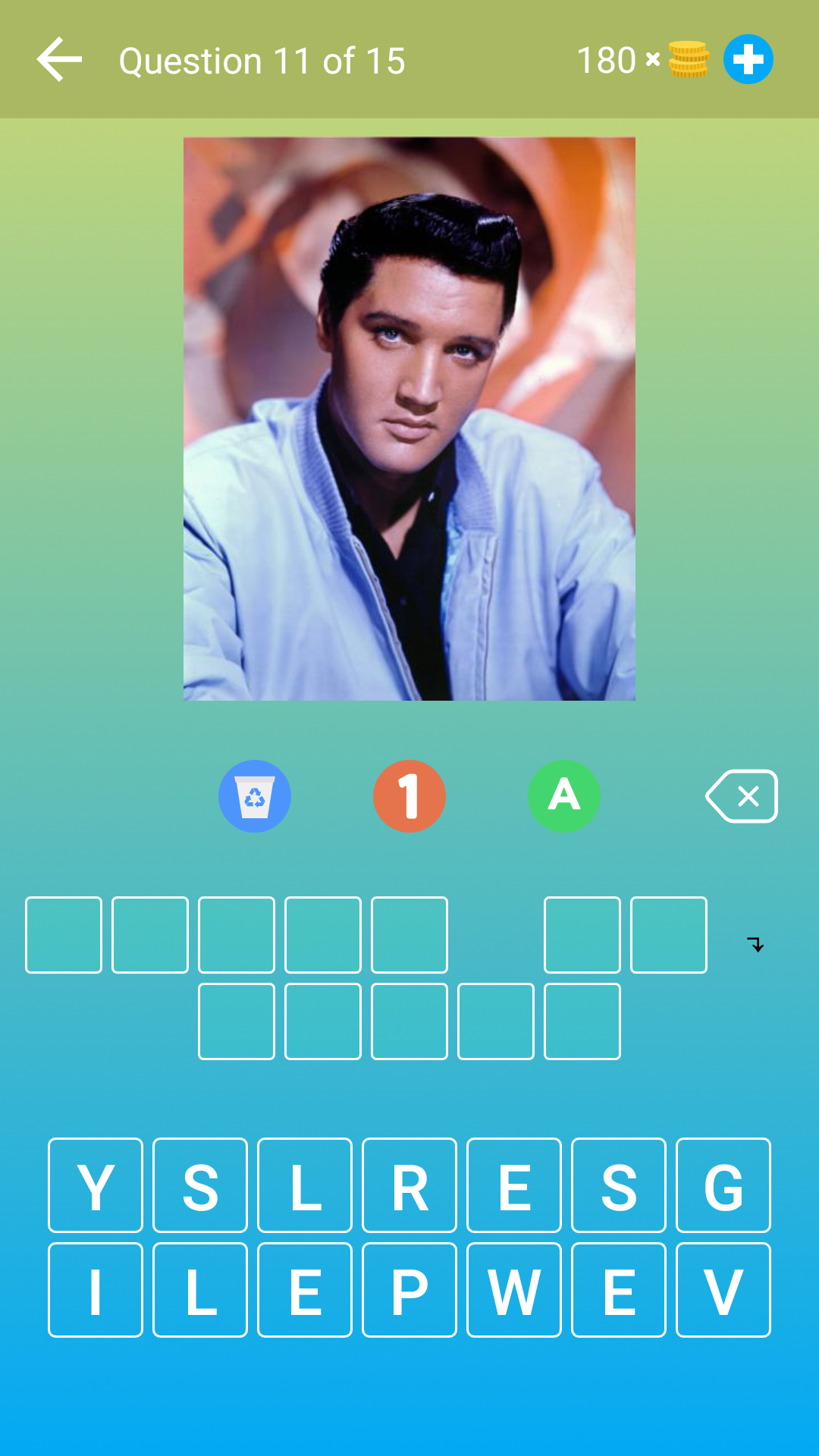Tap the recycle bin hint to remove letters
This screenshot has height=1456, width=819.
[255, 796]
